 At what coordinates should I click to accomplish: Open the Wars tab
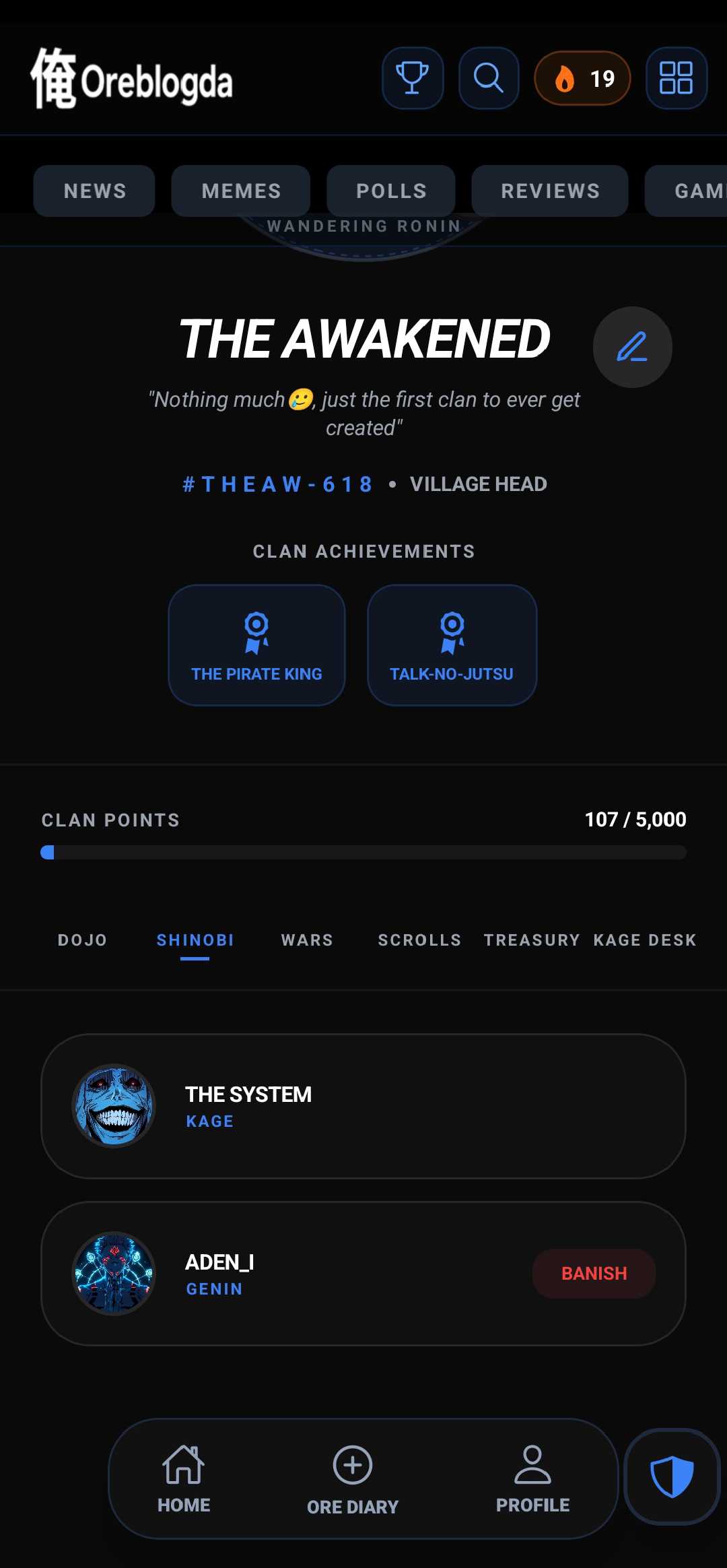point(307,940)
